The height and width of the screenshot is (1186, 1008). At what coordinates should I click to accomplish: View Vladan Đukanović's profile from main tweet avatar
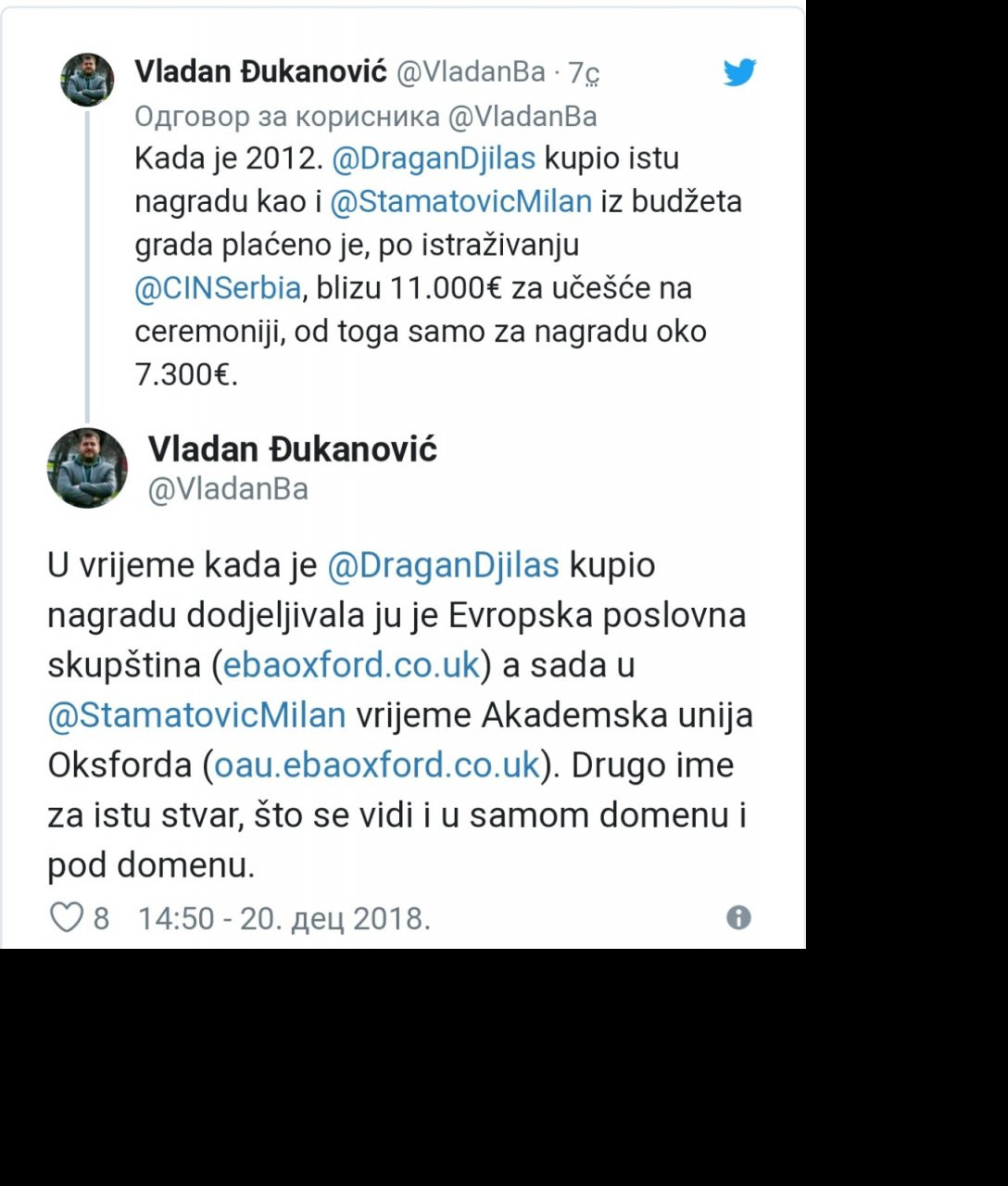88,468
